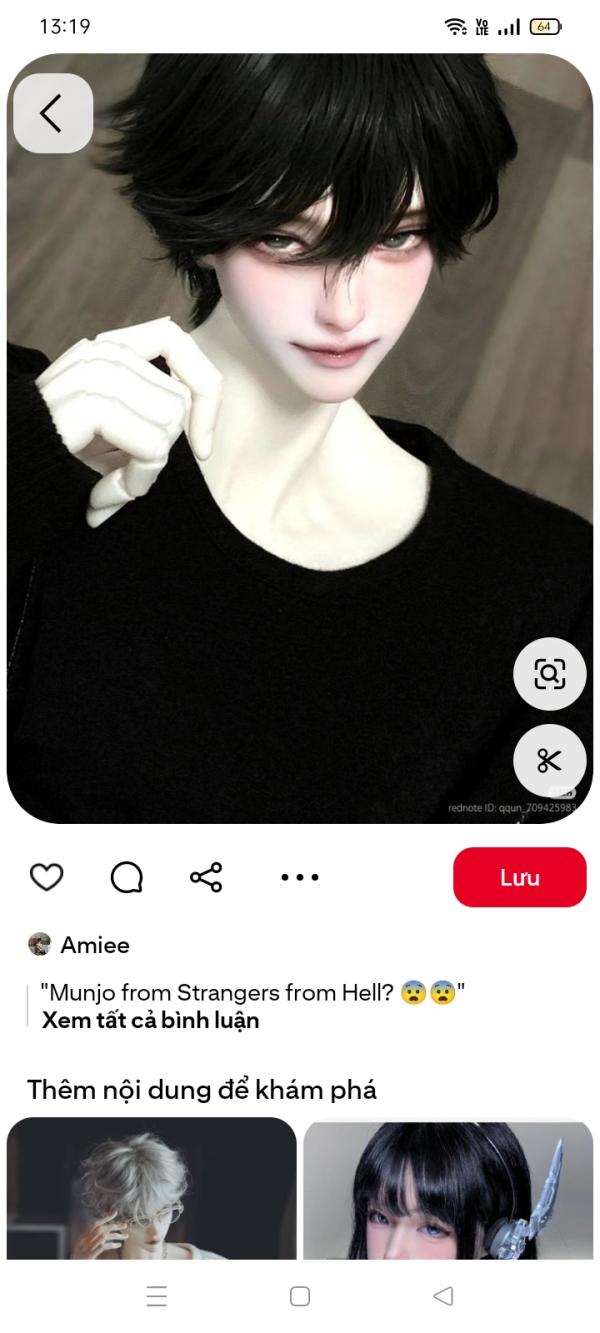Open the comments bubble icon

pos(127,877)
